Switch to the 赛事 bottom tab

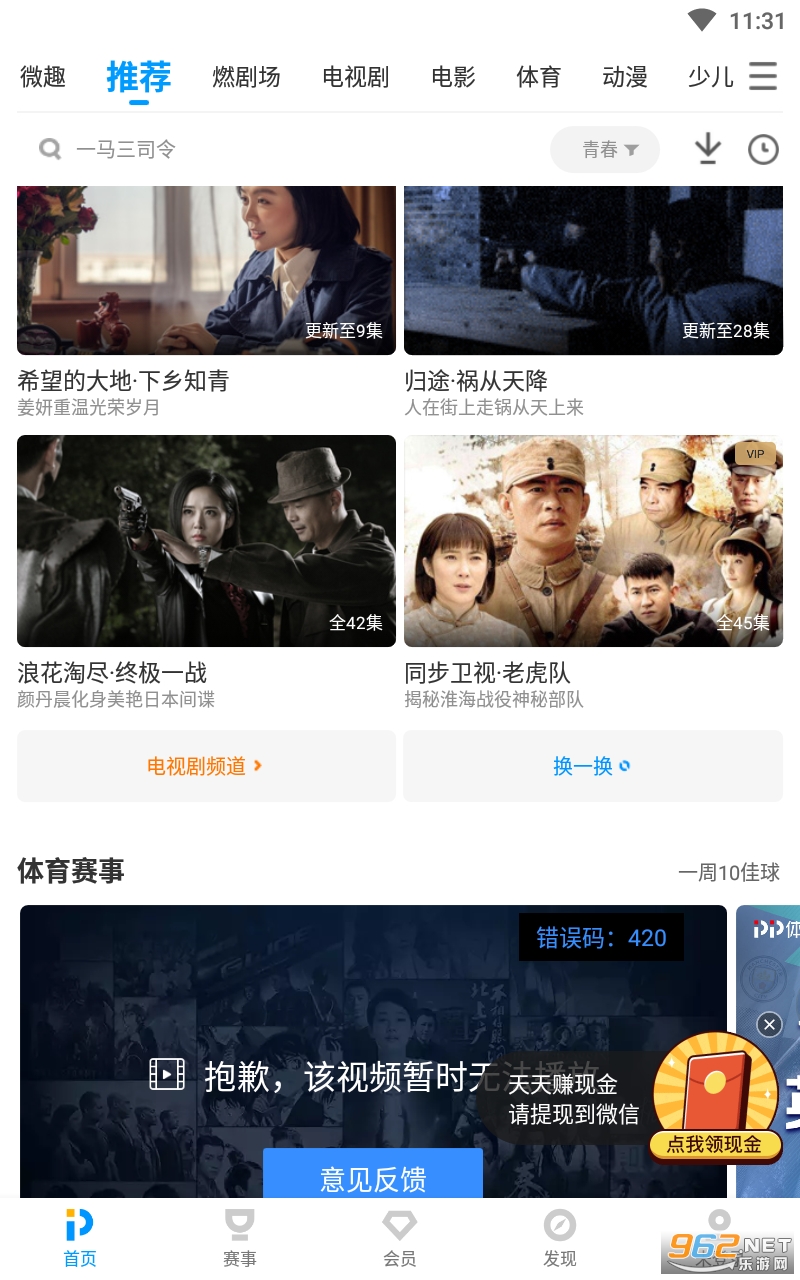click(240, 1238)
